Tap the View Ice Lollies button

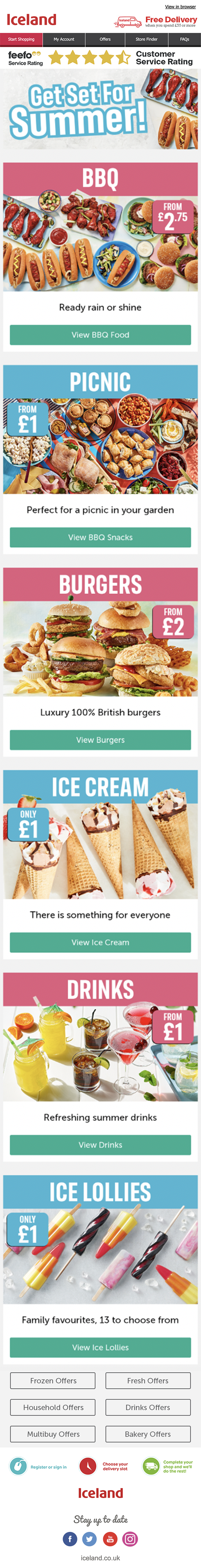click(x=100, y=1348)
